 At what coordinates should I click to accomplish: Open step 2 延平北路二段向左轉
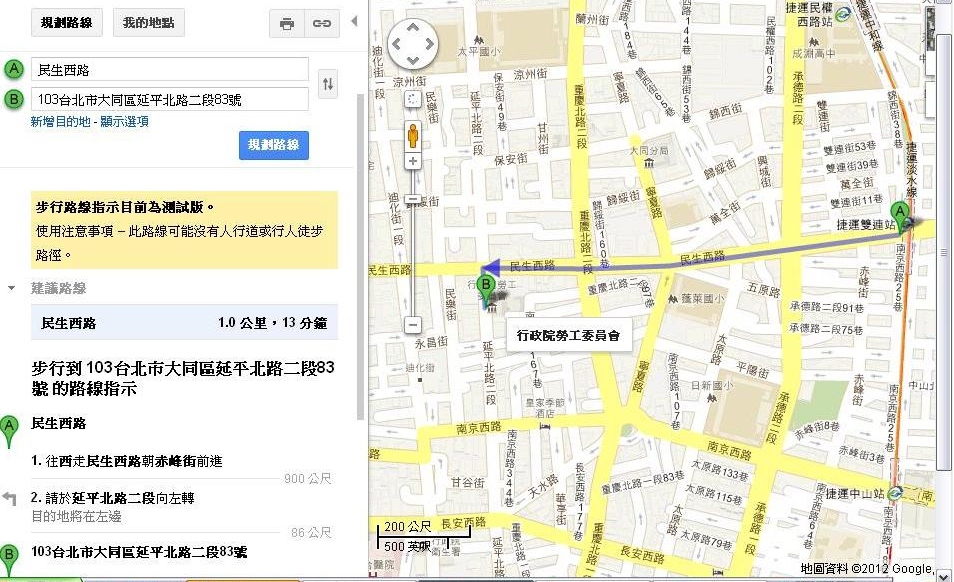126,497
